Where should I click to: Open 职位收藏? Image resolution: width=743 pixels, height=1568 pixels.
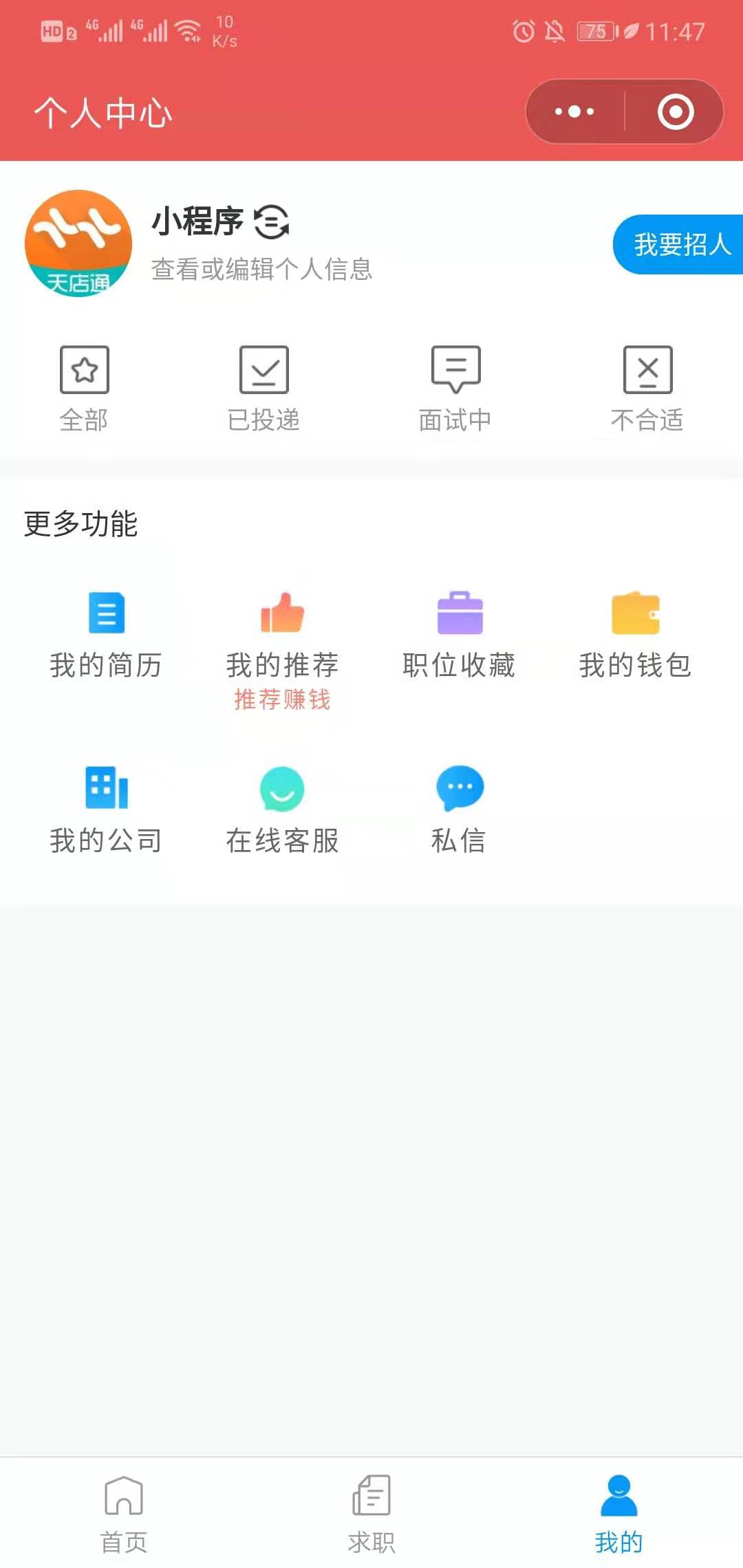(x=459, y=635)
